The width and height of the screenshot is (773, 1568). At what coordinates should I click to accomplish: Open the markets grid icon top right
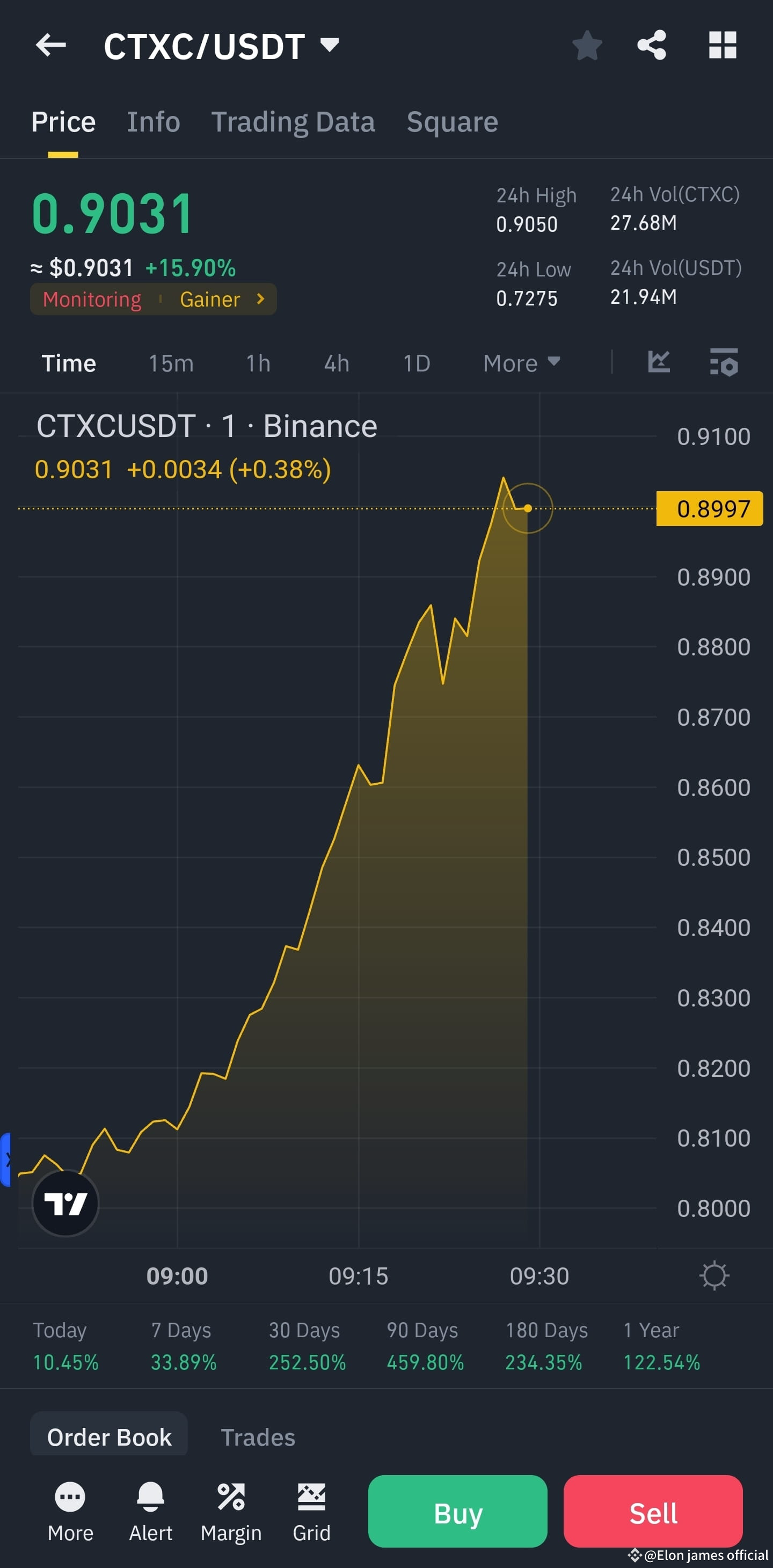click(x=722, y=45)
